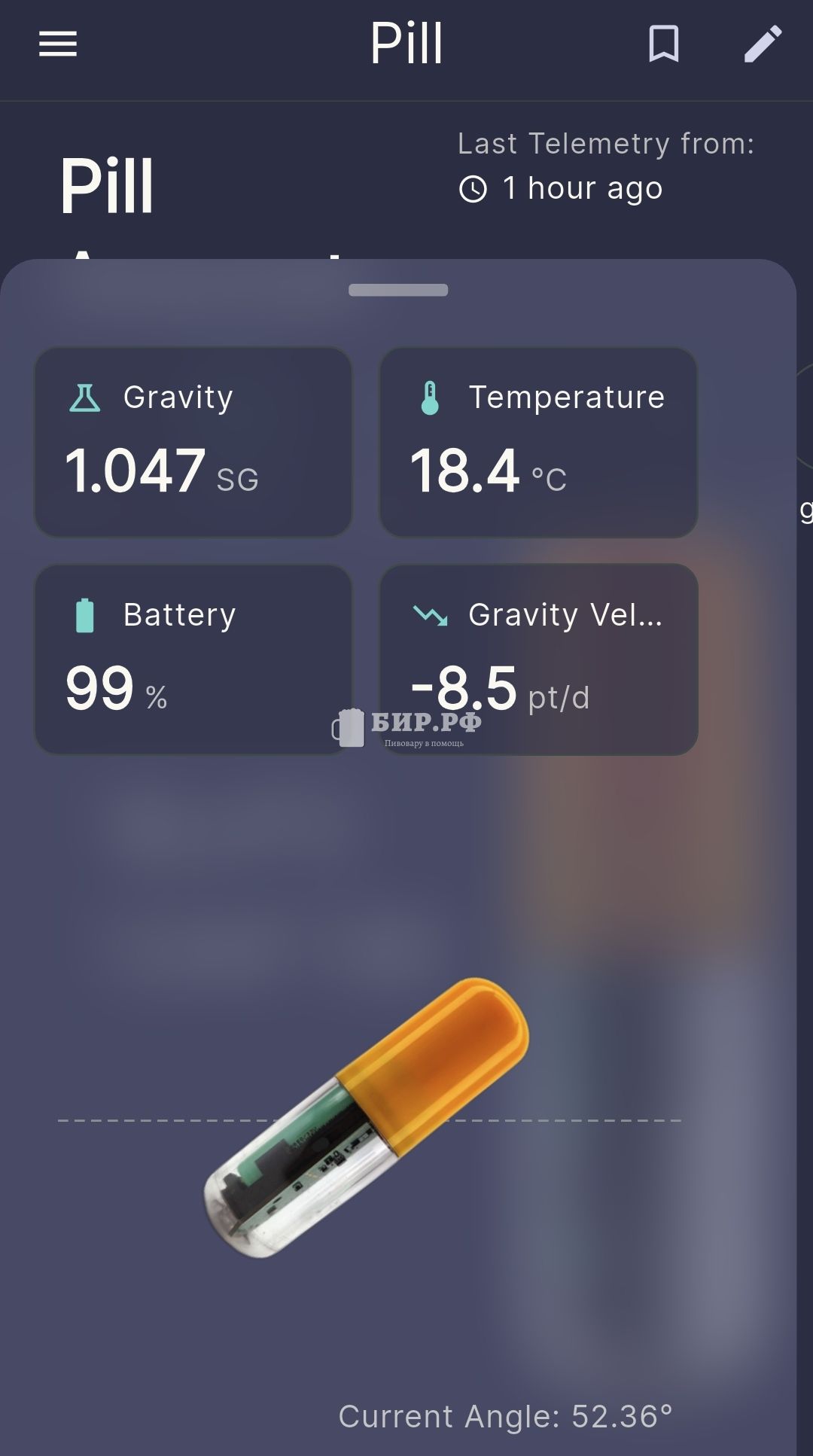Edit the Pill with the pencil icon
Screen dimensions: 813x1456
coord(763,44)
